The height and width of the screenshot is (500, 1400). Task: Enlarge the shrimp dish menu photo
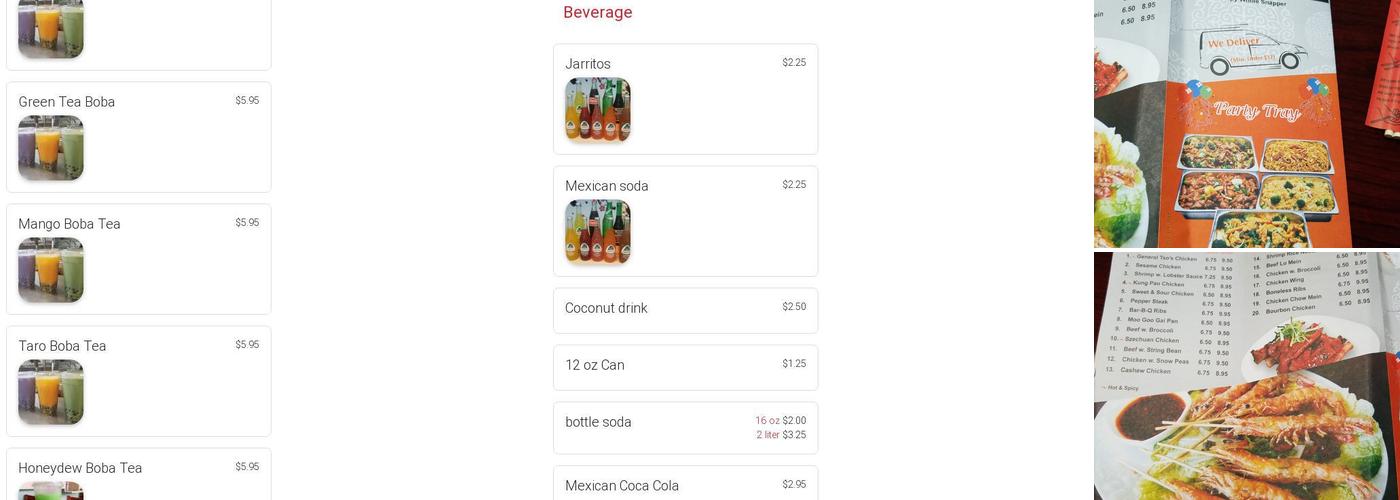click(1246, 376)
